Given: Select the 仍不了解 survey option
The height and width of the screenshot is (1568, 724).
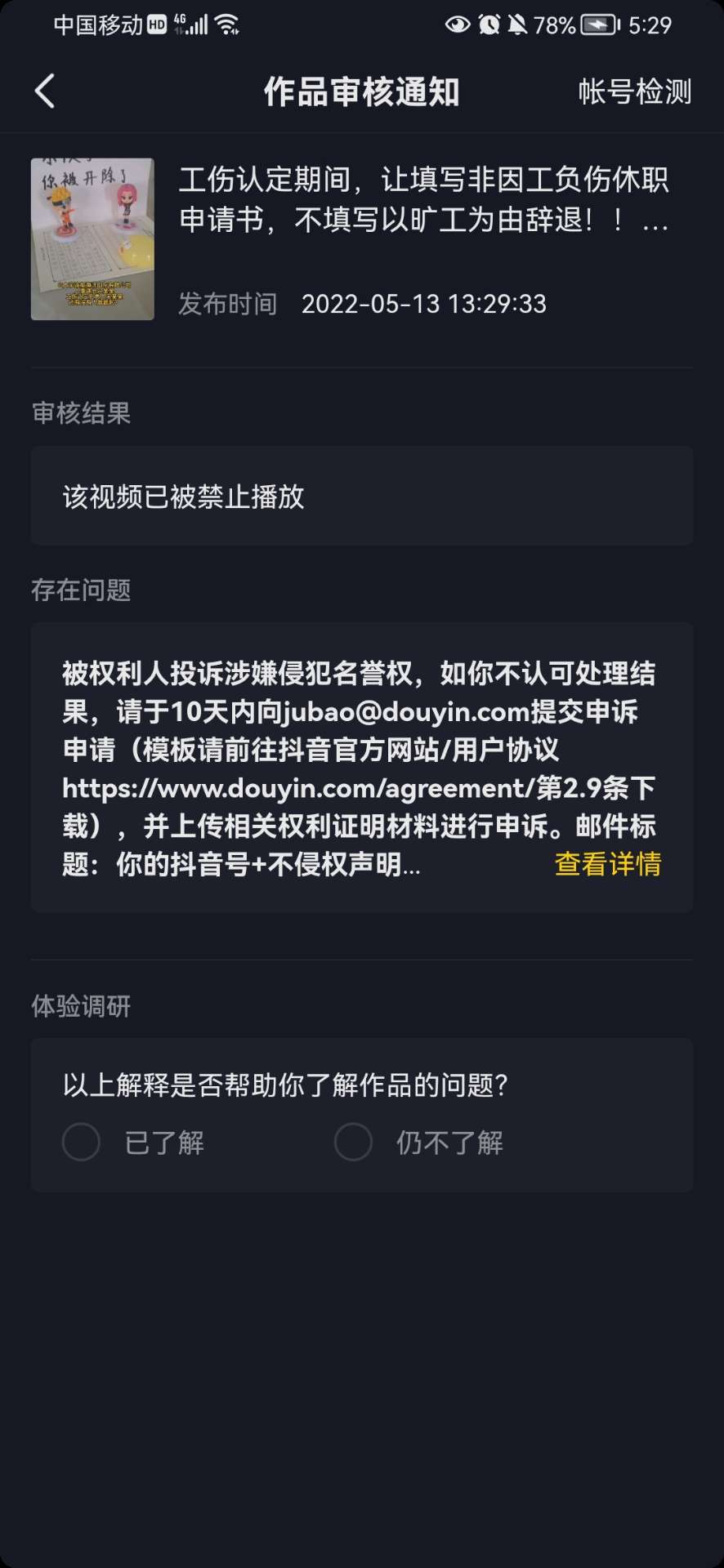Looking at the screenshot, I should pyautogui.click(x=354, y=1142).
